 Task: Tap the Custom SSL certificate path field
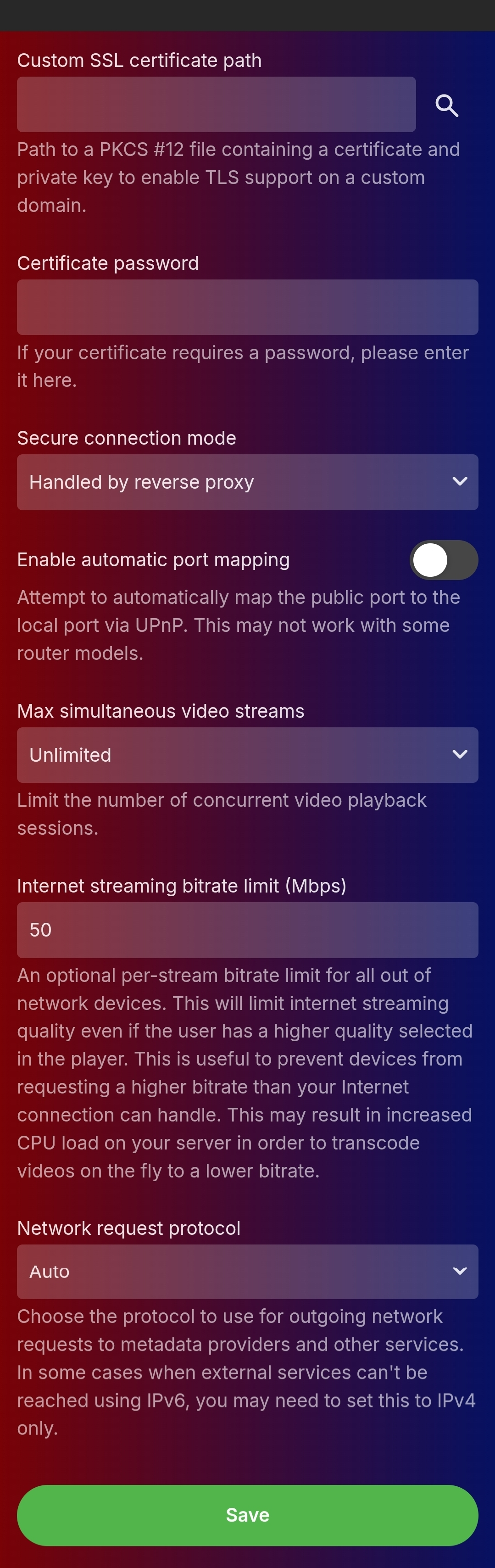coord(216,104)
